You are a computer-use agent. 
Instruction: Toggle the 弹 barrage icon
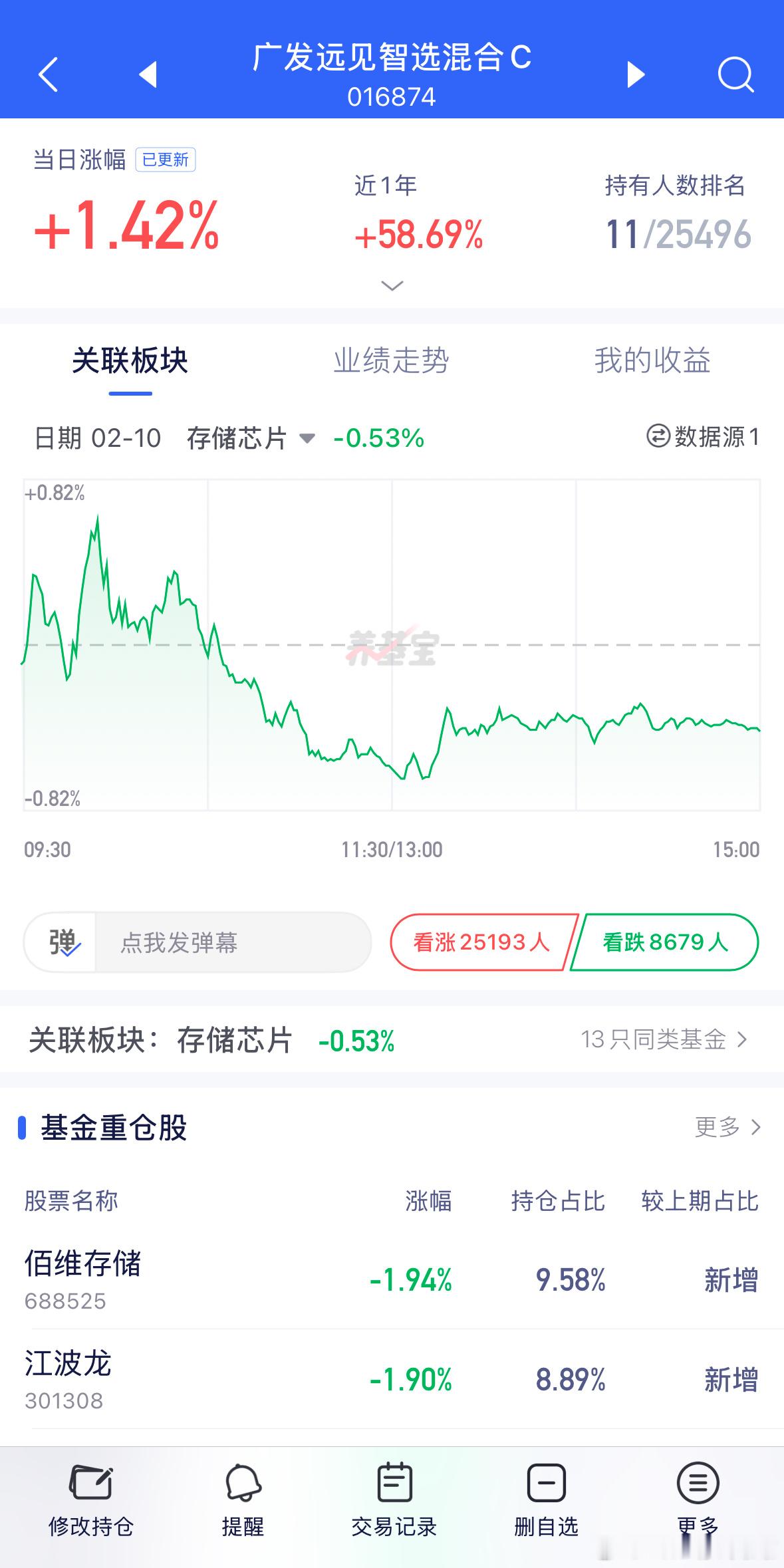tap(63, 942)
